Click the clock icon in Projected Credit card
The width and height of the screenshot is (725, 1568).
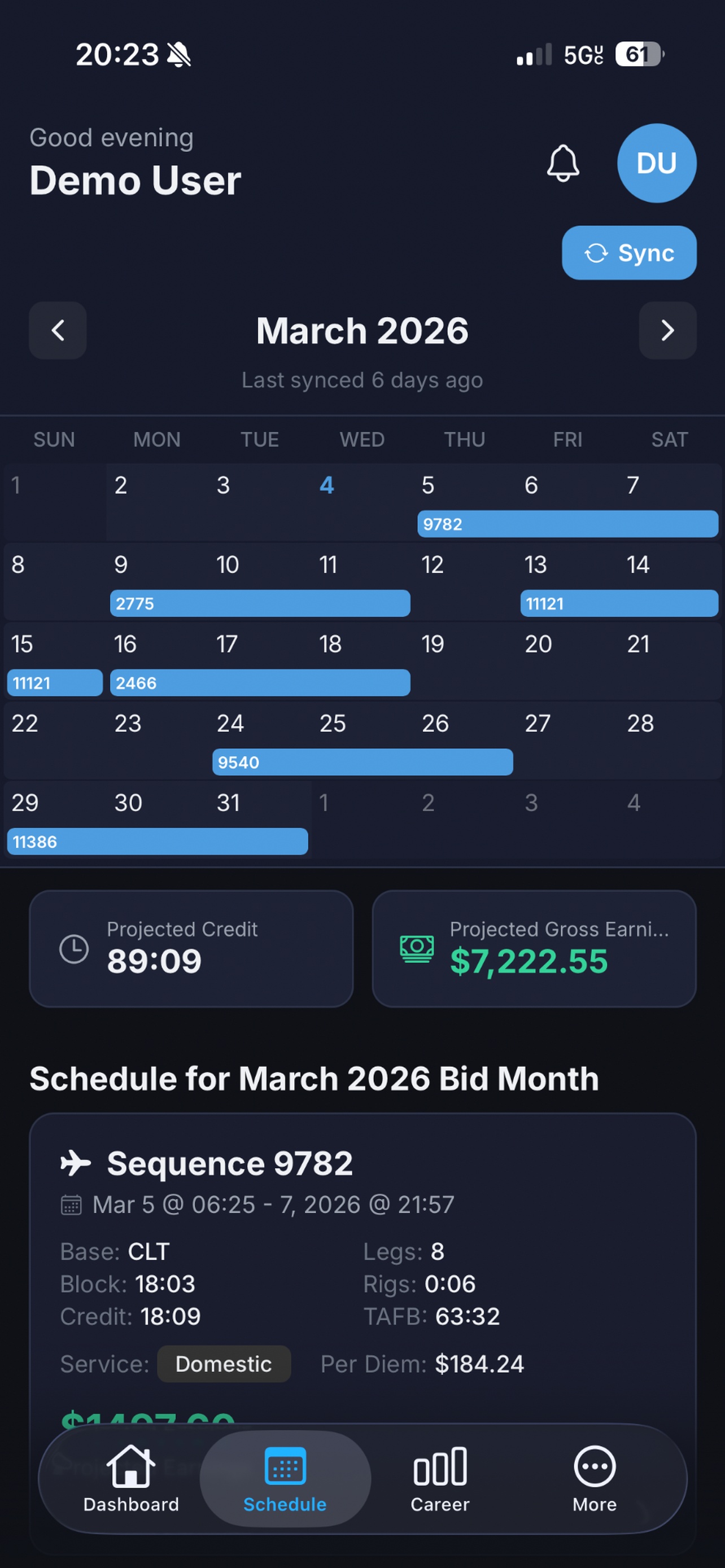pyautogui.click(x=75, y=947)
